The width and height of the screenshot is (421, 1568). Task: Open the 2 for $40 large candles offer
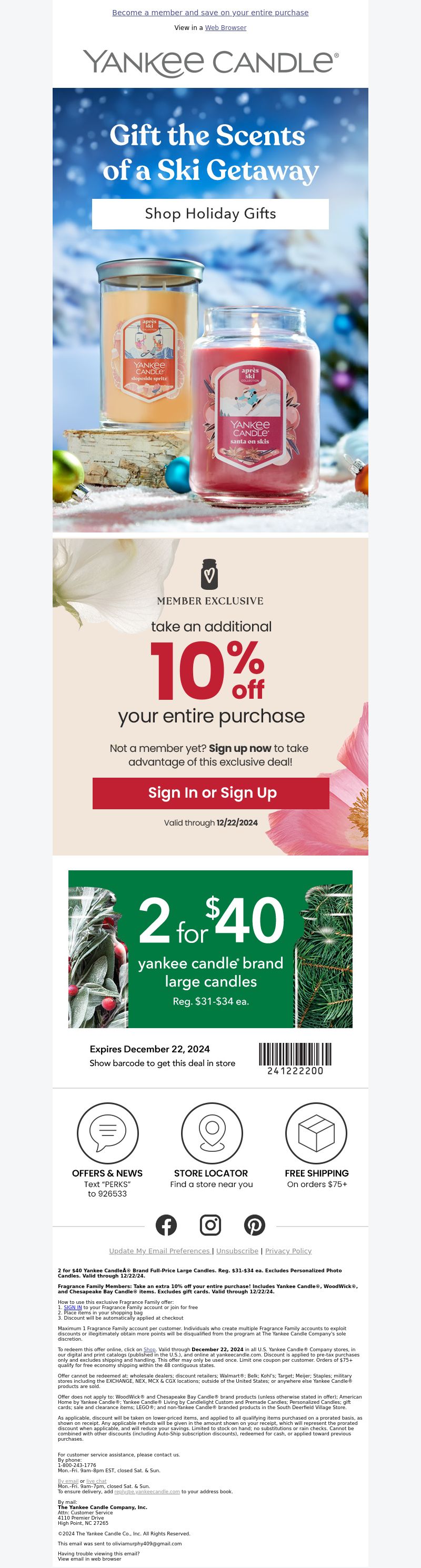(x=210, y=949)
